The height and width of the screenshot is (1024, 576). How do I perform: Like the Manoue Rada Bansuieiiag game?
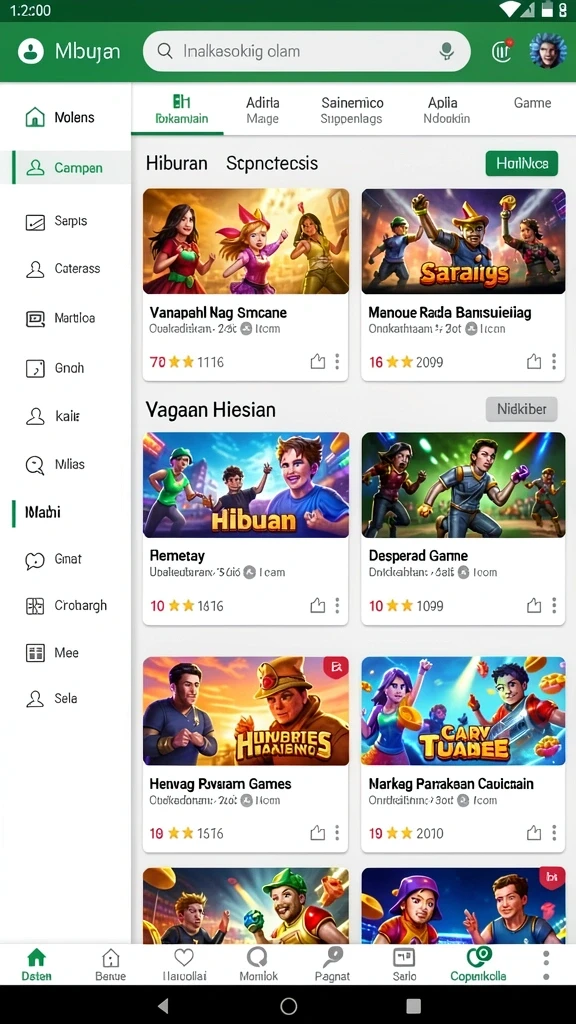(x=534, y=362)
